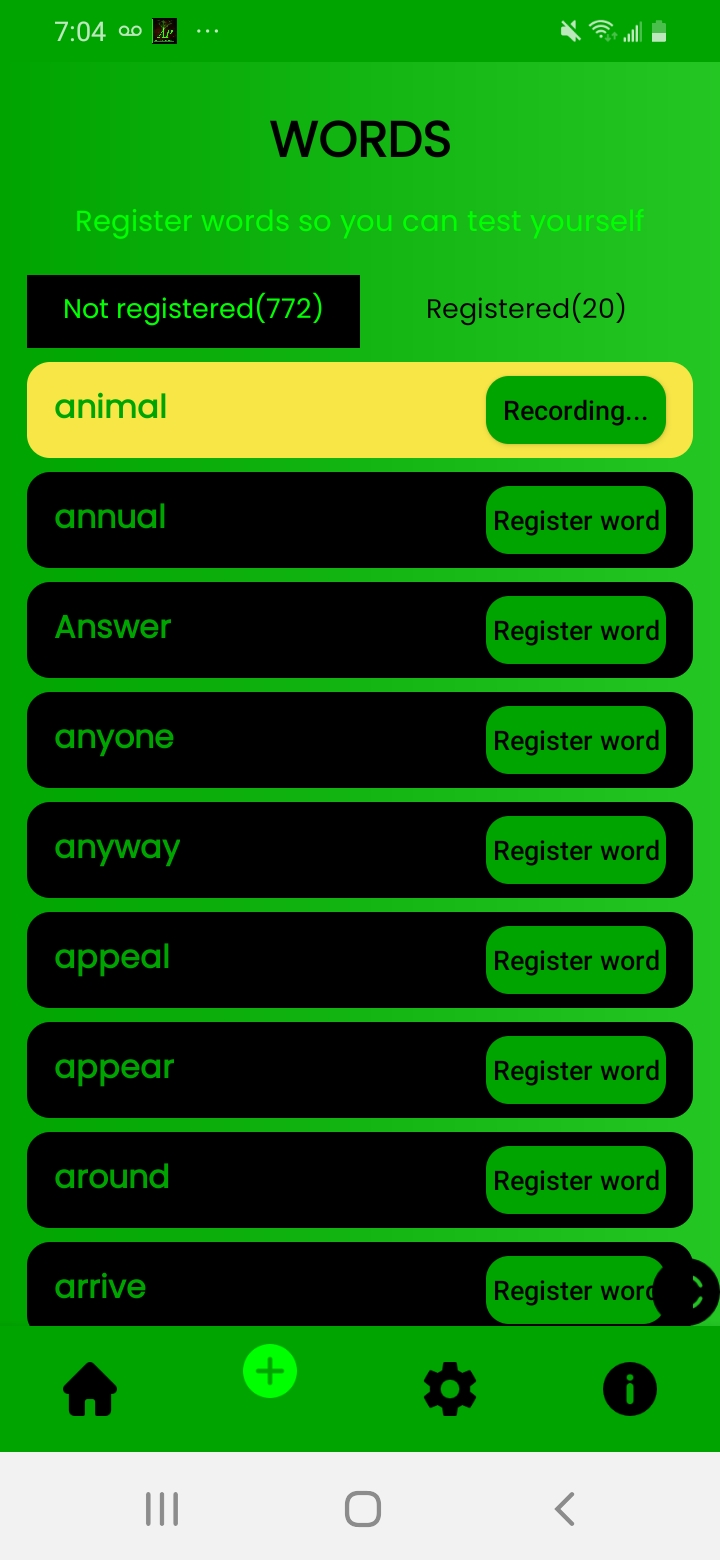Open the settings gear
720x1560 pixels.
tap(450, 1389)
